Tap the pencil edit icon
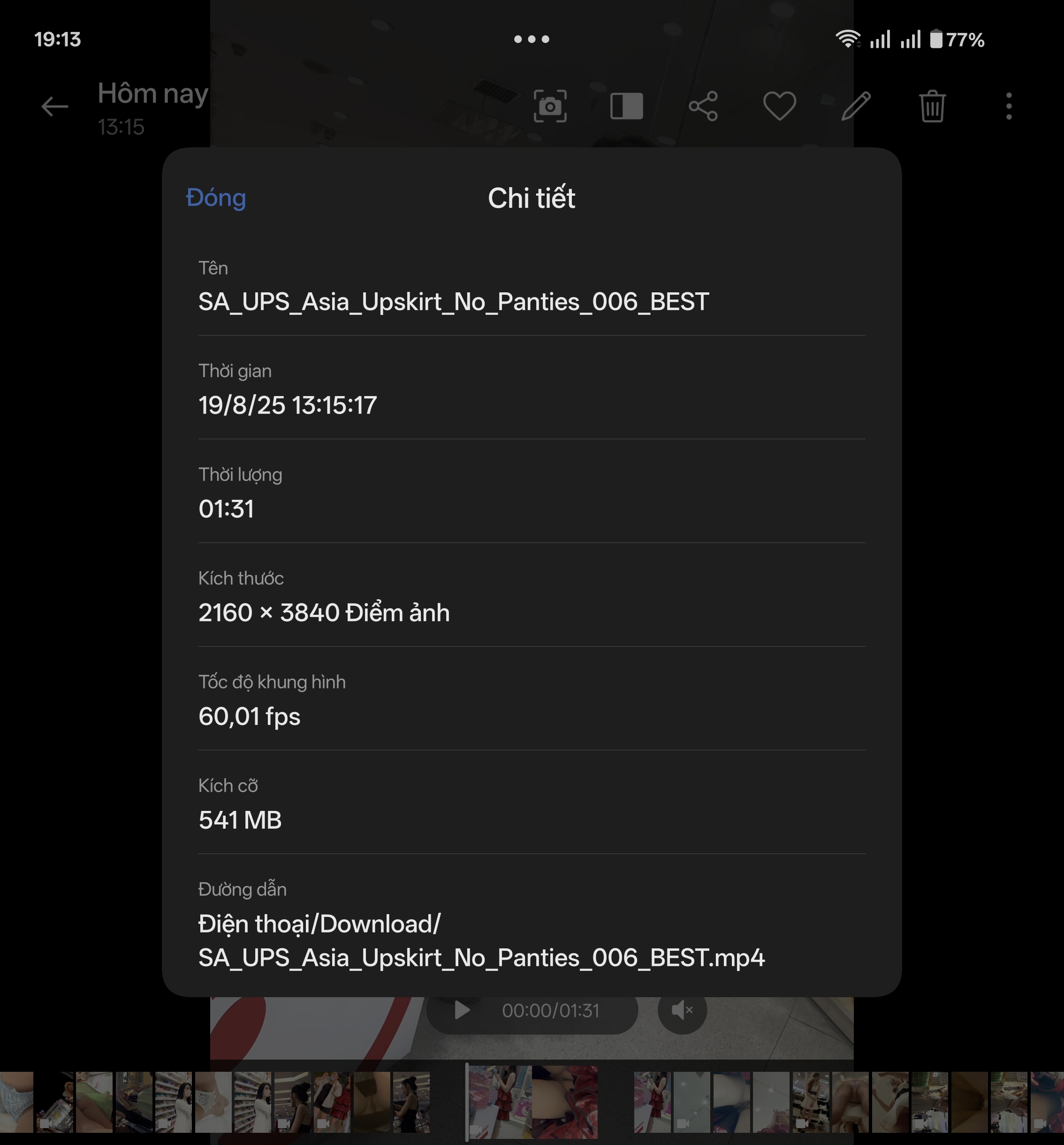Image resolution: width=1064 pixels, height=1145 pixels. 856,107
